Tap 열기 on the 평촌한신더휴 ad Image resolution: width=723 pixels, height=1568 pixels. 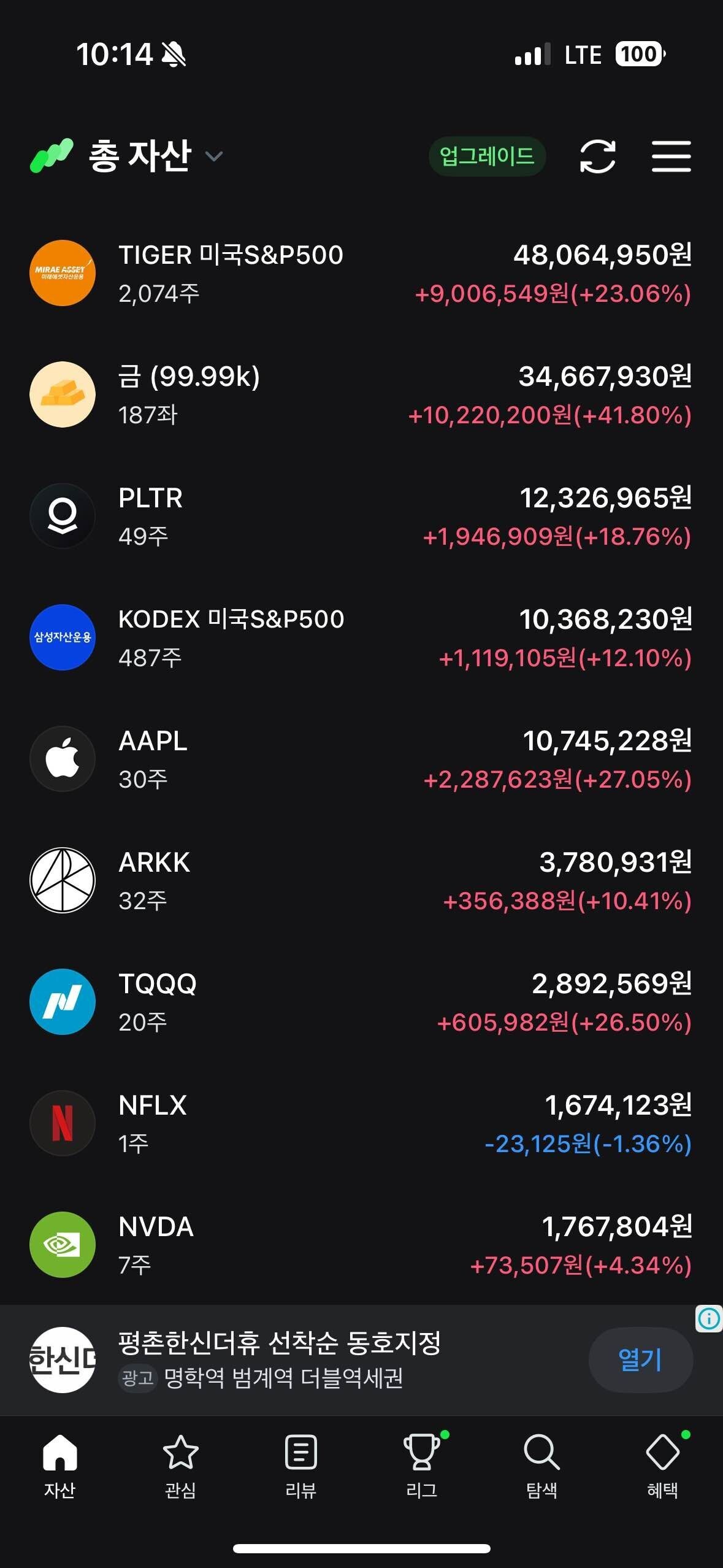pyautogui.click(x=640, y=1360)
